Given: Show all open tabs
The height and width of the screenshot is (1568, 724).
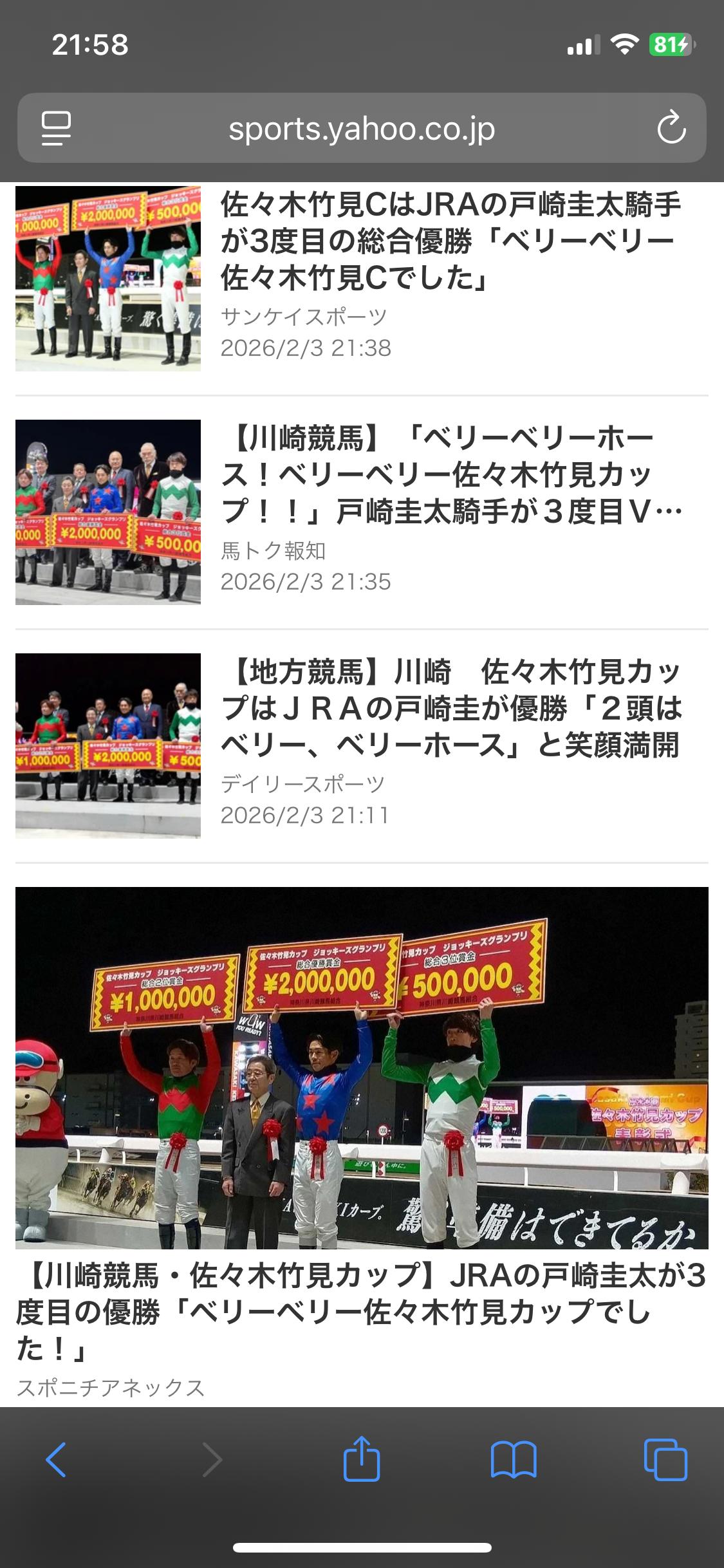Looking at the screenshot, I should pyautogui.click(x=665, y=1459).
